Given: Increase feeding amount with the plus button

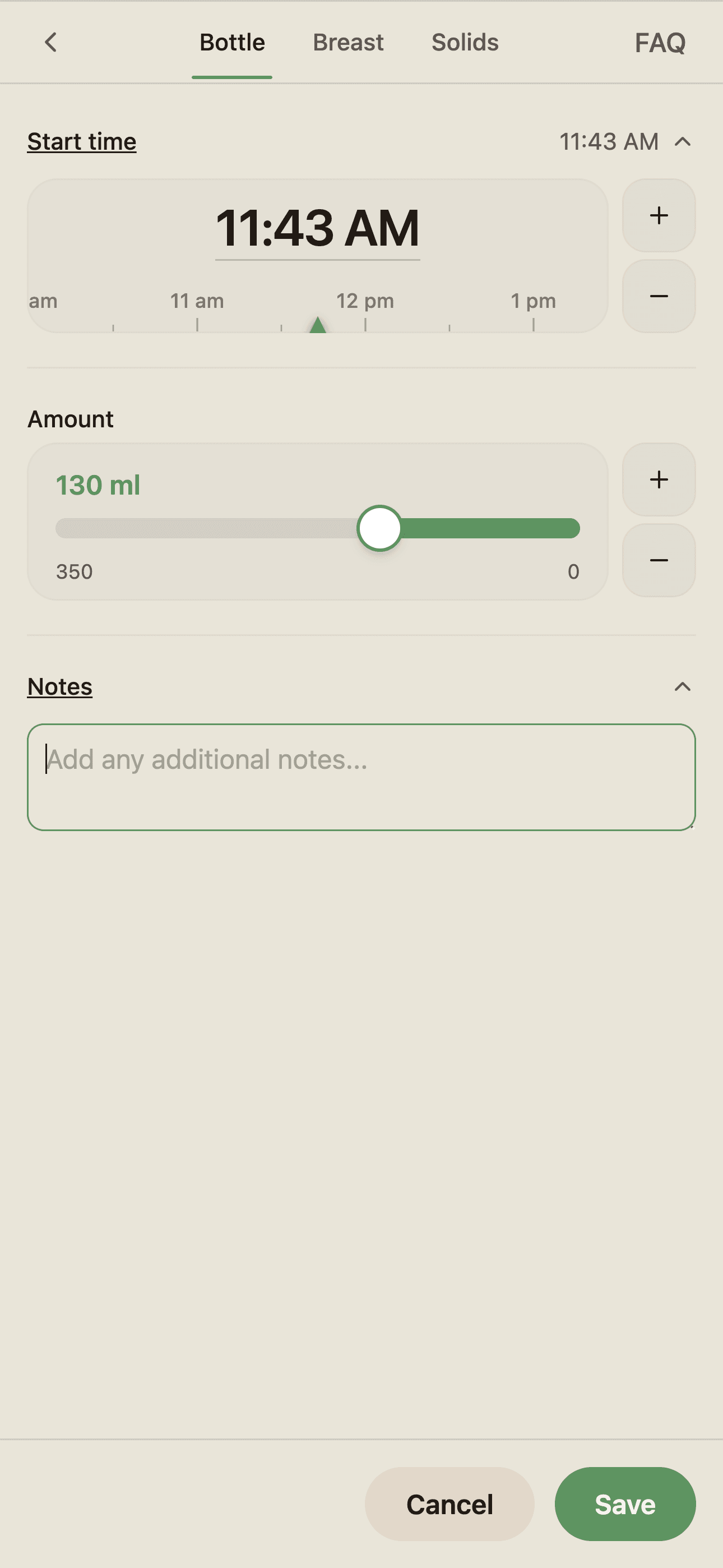Looking at the screenshot, I should (x=659, y=479).
